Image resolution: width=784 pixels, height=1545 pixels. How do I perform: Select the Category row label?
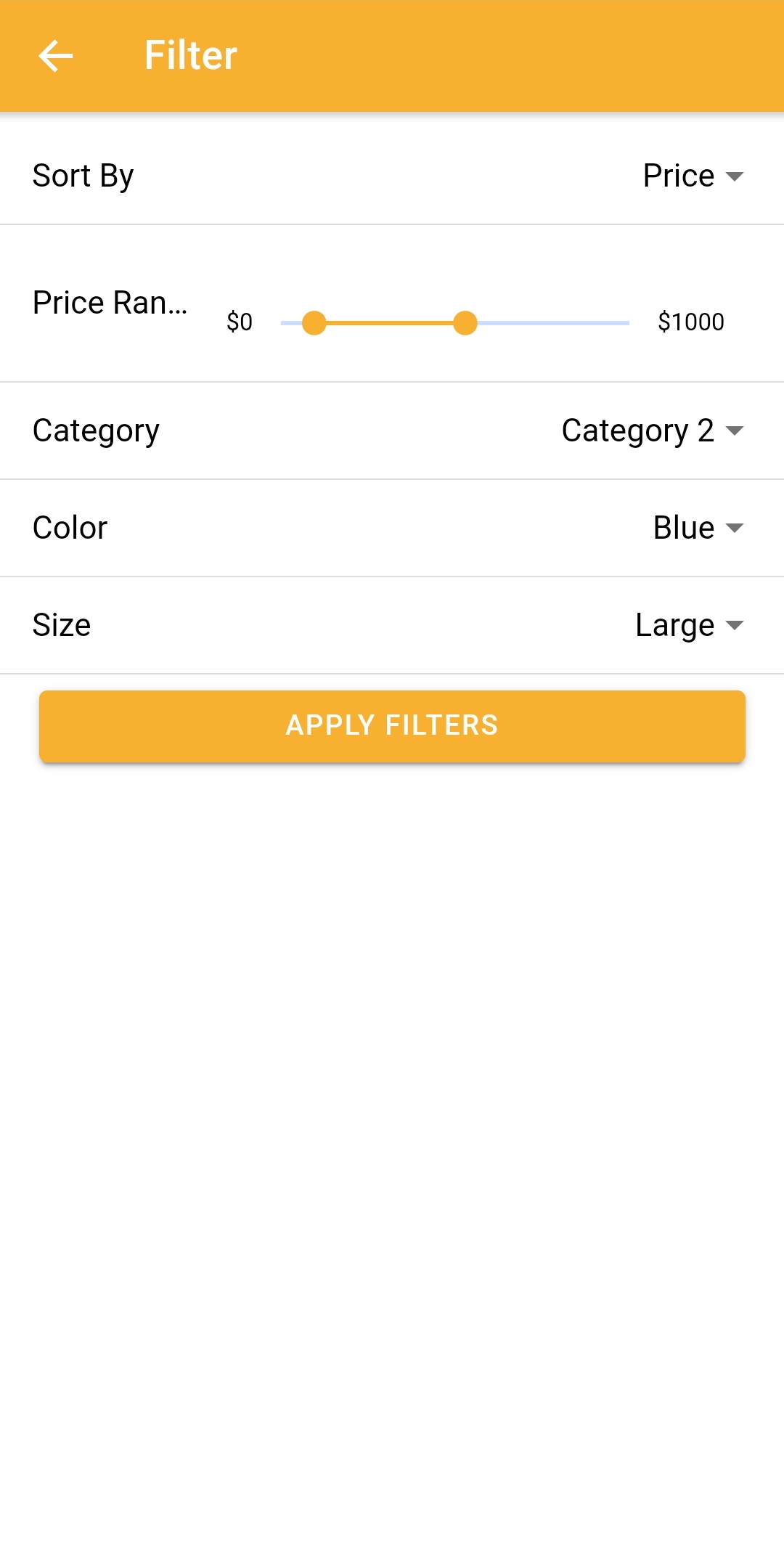click(96, 430)
